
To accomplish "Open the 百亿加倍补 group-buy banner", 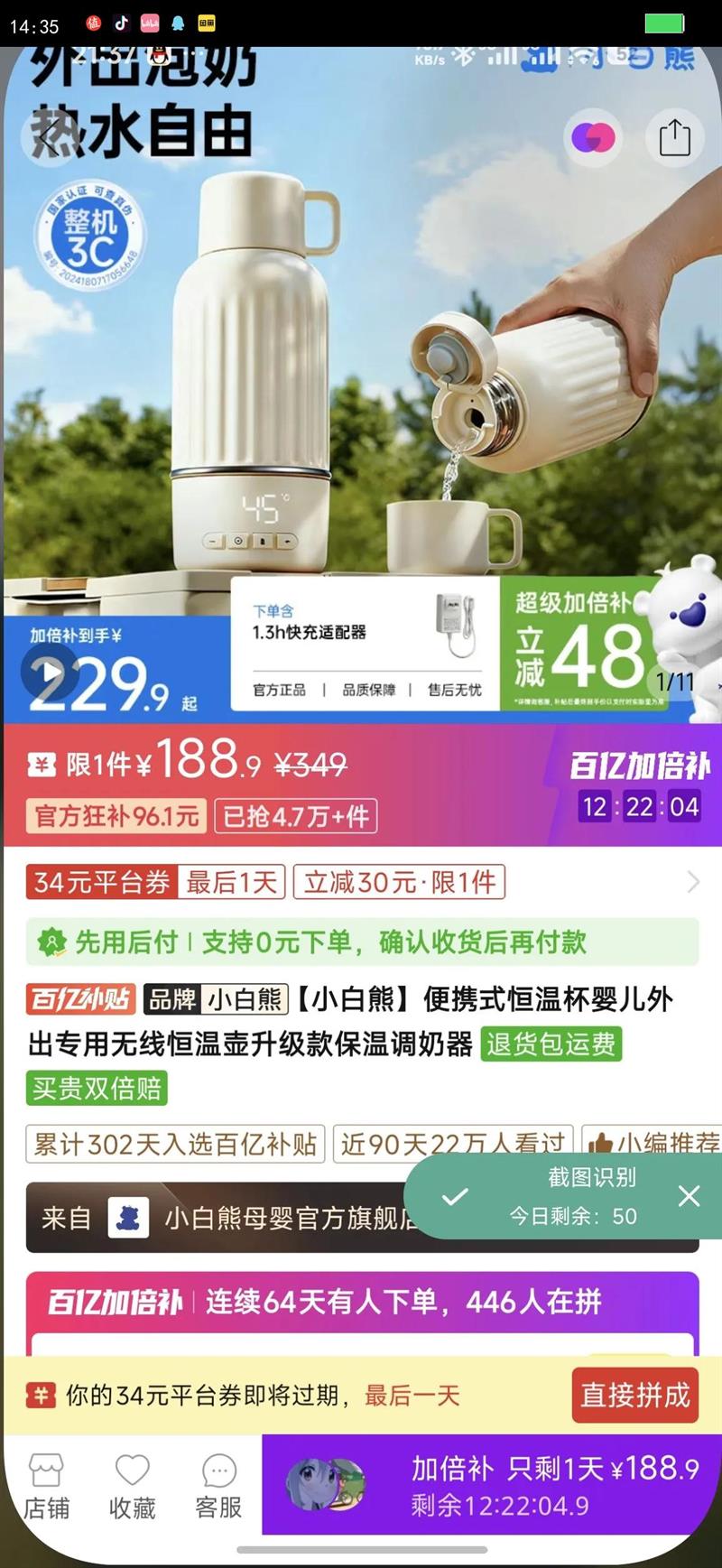I will [363, 1303].
